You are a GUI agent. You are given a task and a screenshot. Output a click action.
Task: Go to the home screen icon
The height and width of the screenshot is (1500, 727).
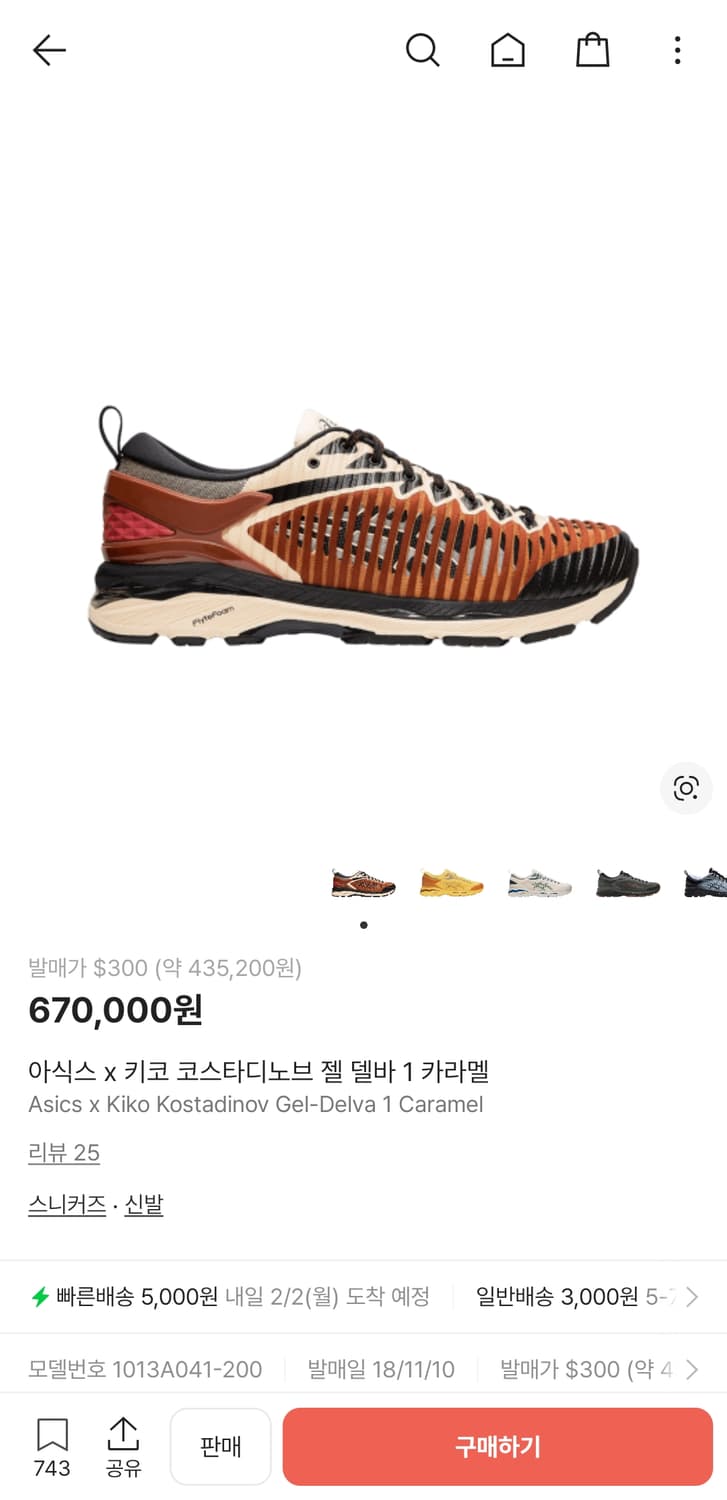pos(508,50)
